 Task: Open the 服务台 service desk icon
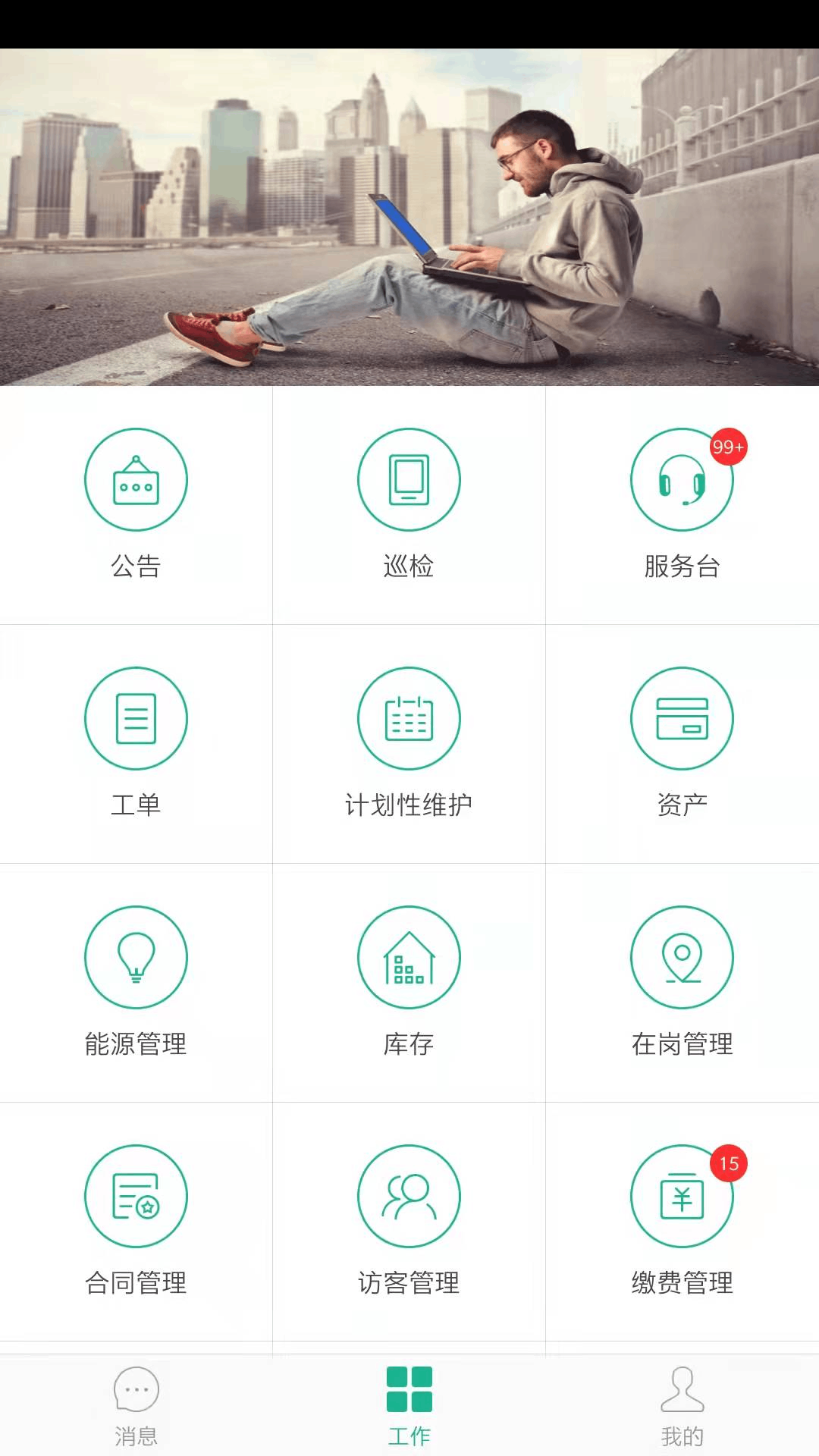click(x=681, y=480)
